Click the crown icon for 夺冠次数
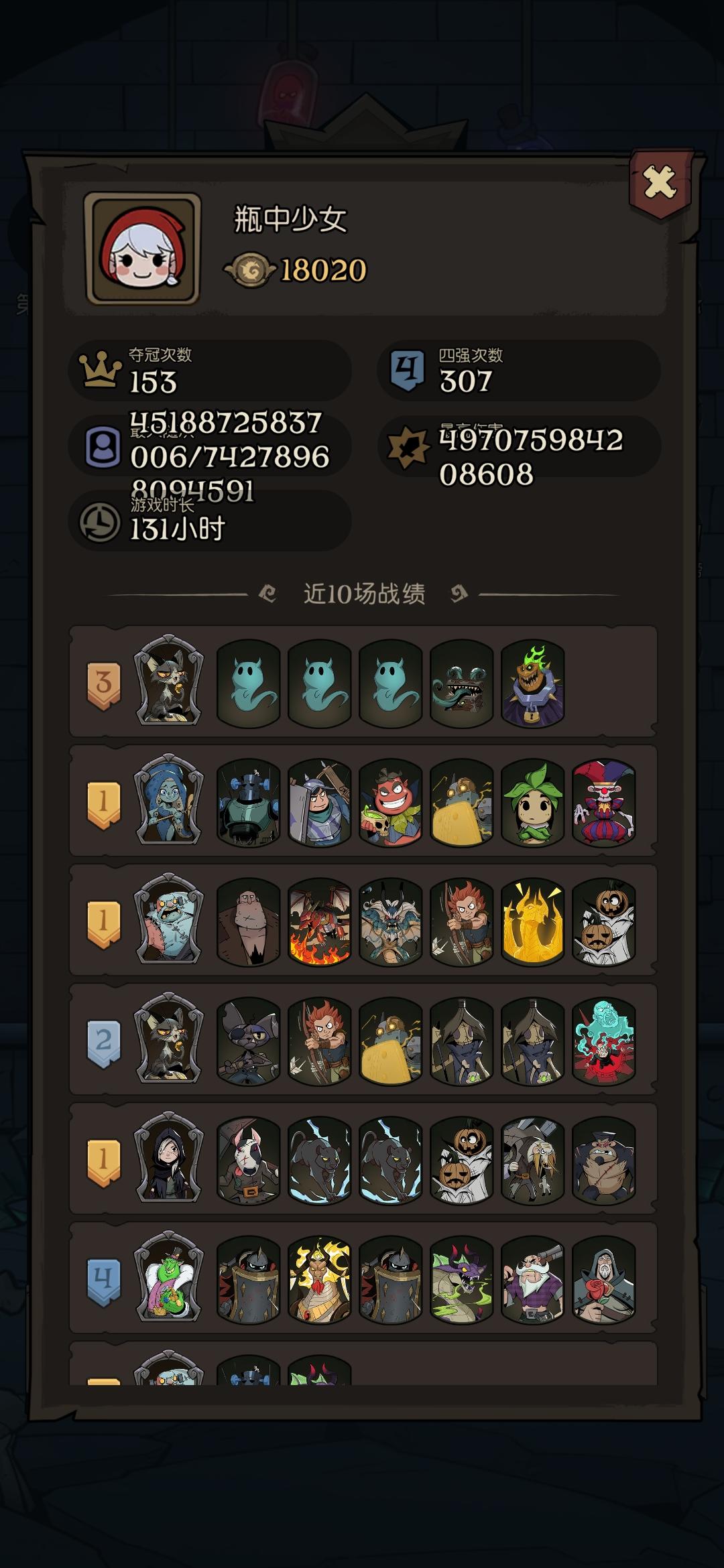Viewport: 724px width, 1568px height. pos(99,368)
